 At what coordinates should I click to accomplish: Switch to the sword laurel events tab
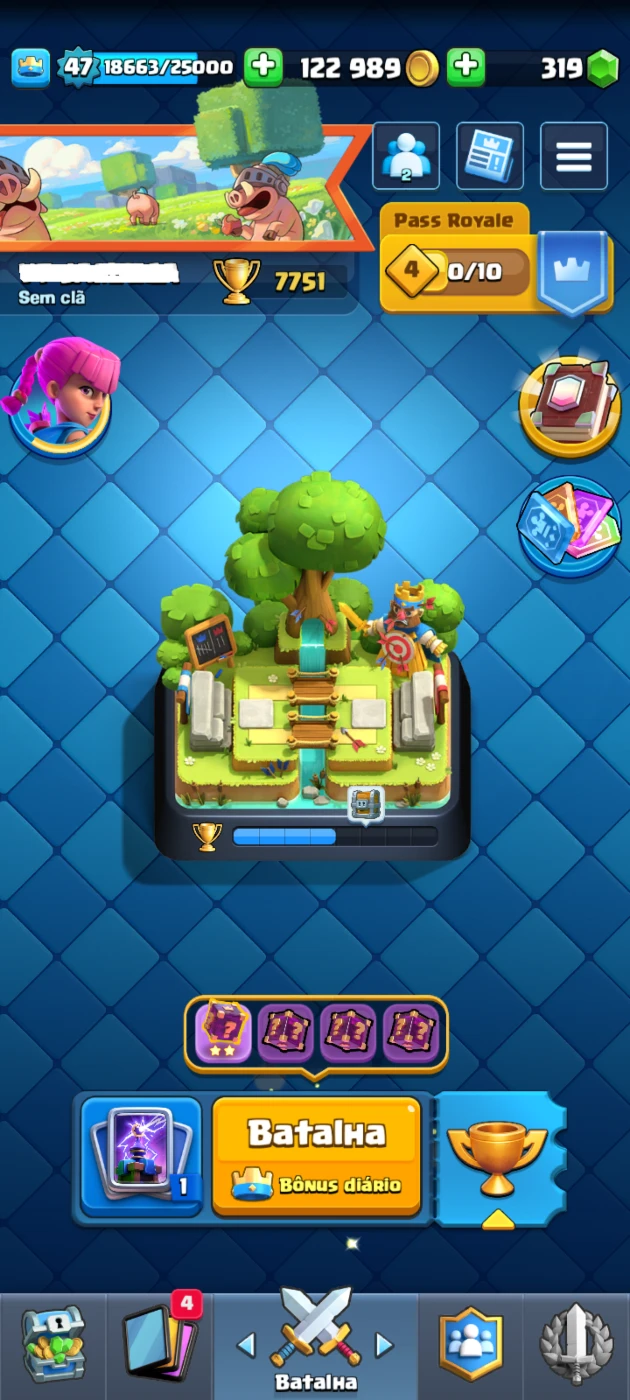(576, 1346)
